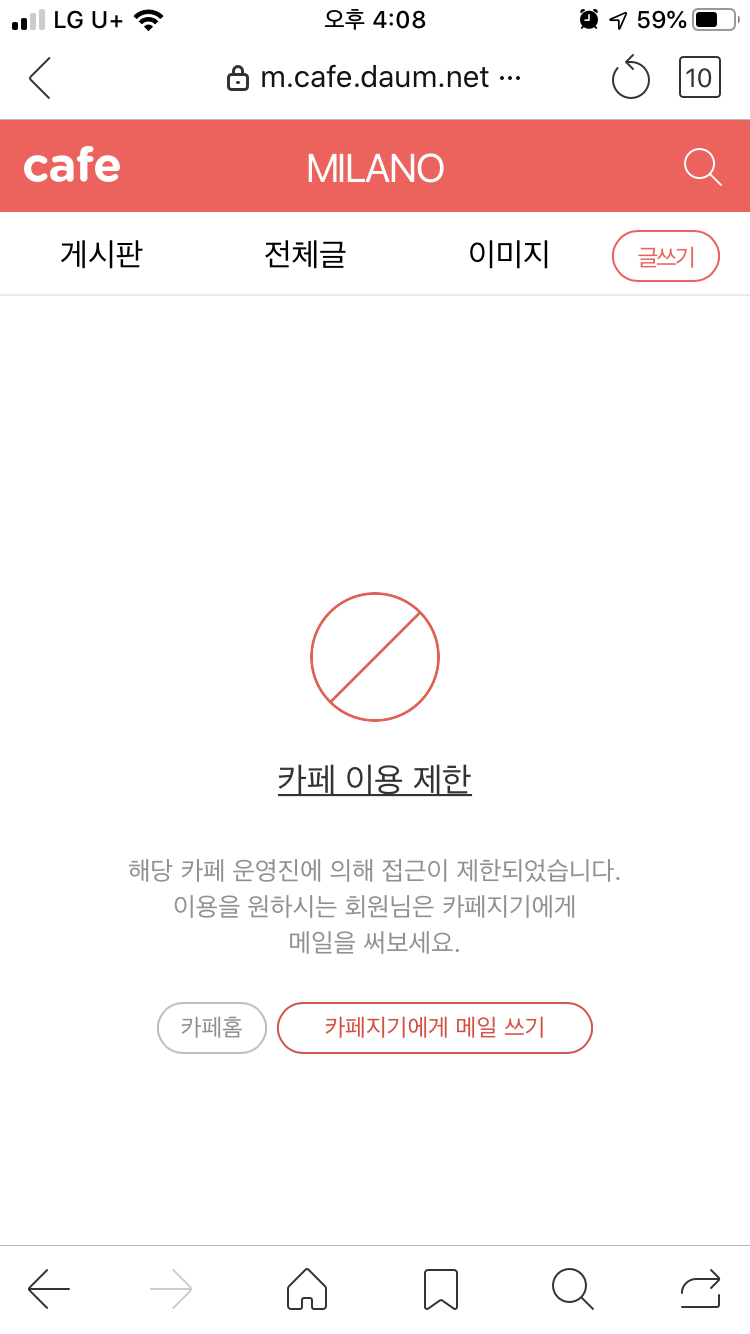Go to 카페홈
The height and width of the screenshot is (1334, 750).
tap(212, 1028)
